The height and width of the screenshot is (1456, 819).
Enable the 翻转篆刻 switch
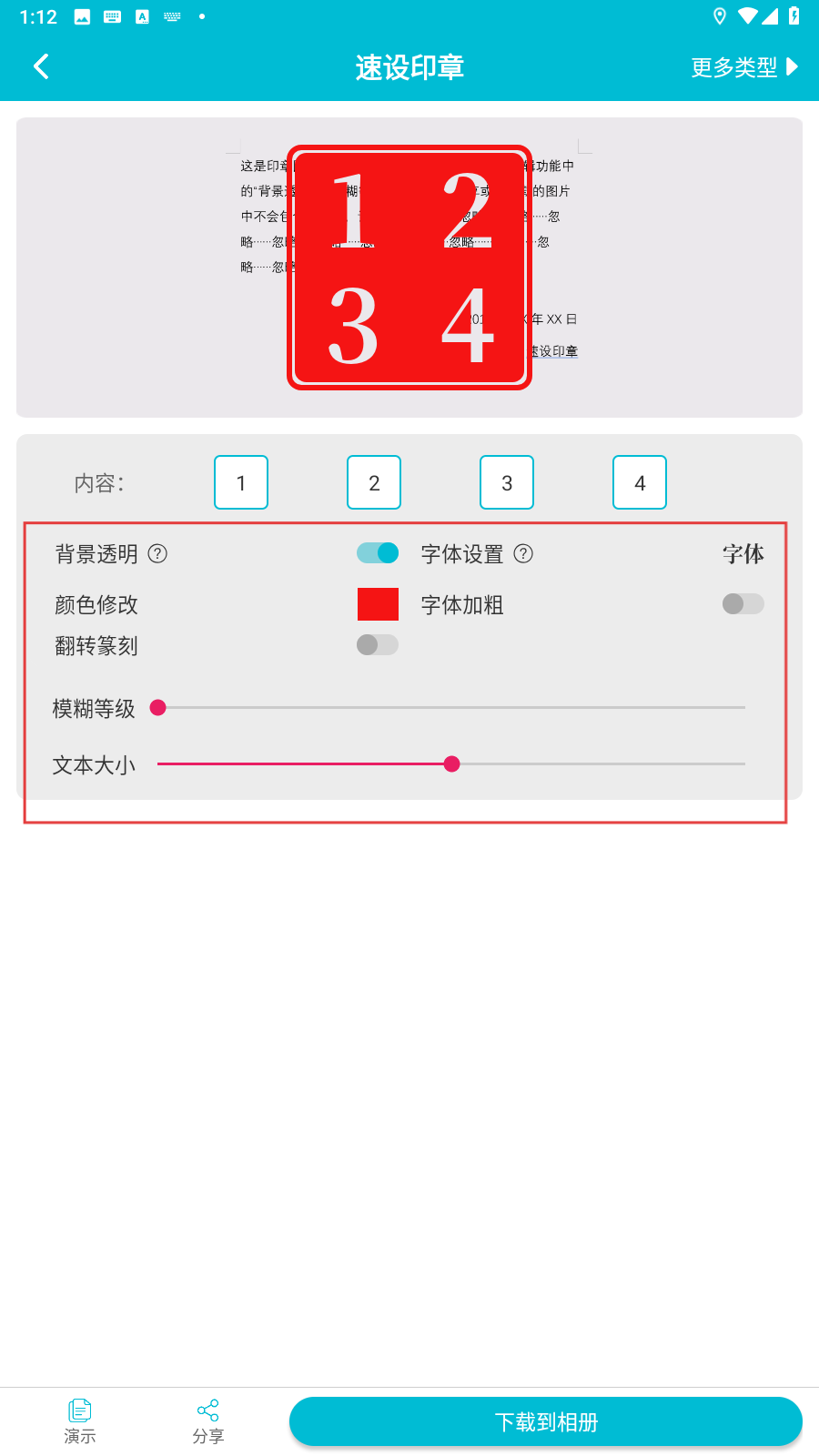pos(378,644)
